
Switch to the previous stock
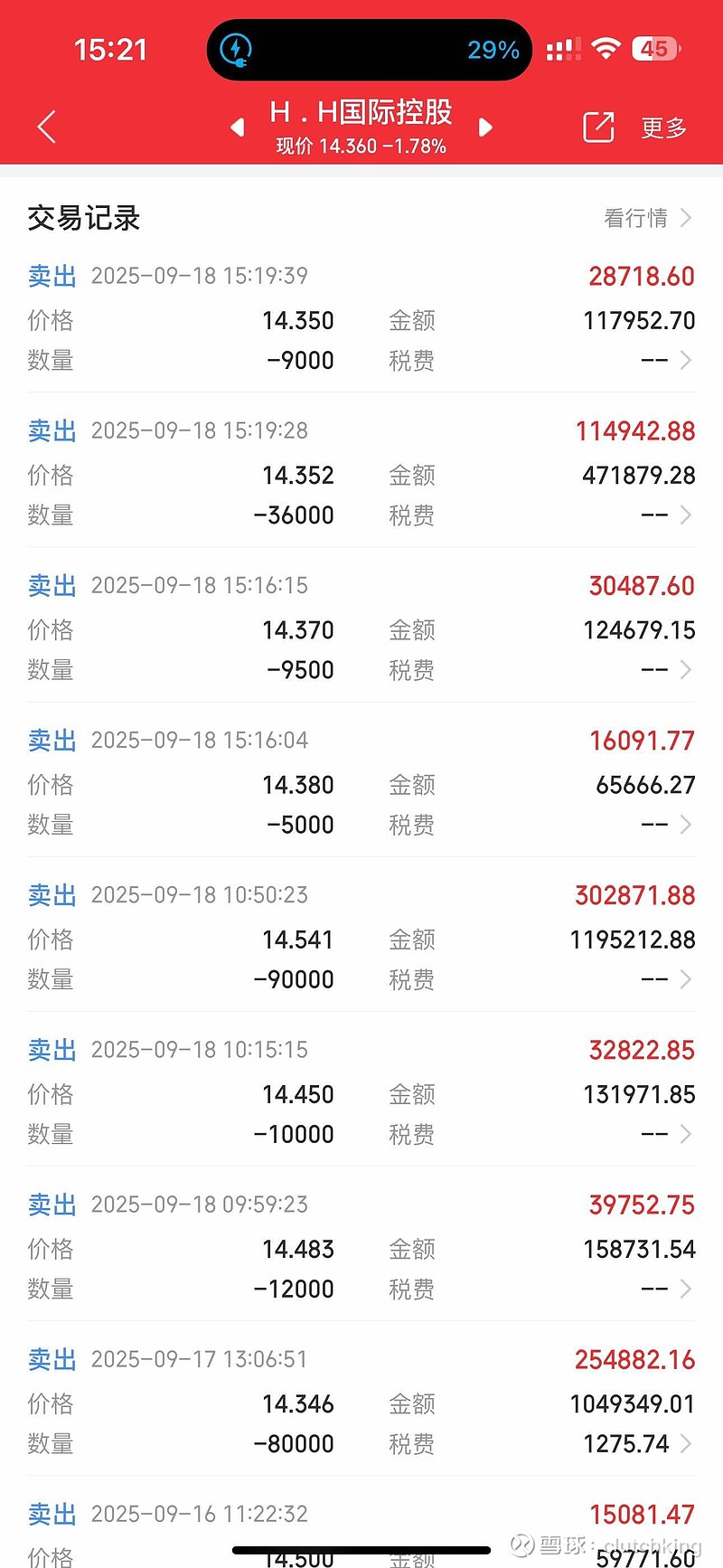[x=238, y=128]
